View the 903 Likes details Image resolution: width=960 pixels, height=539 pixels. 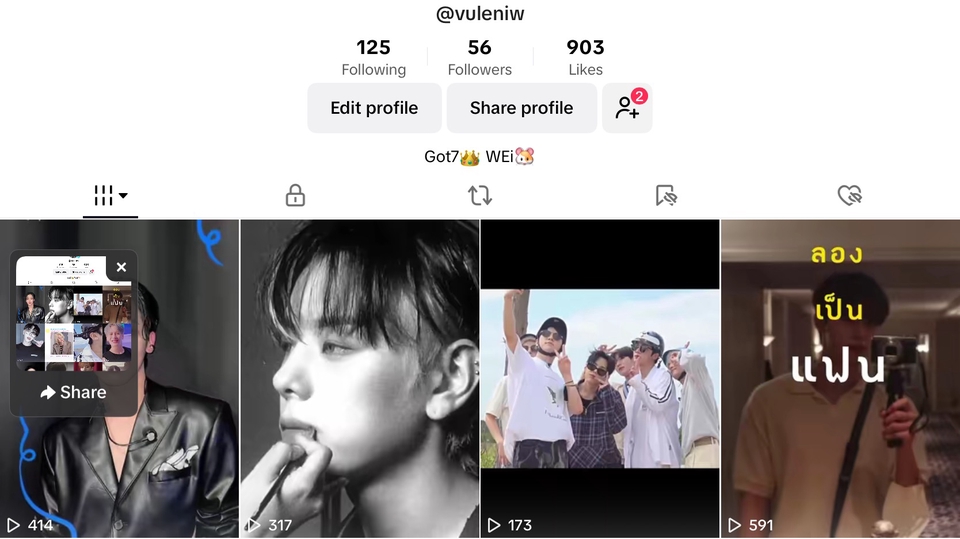coord(585,57)
